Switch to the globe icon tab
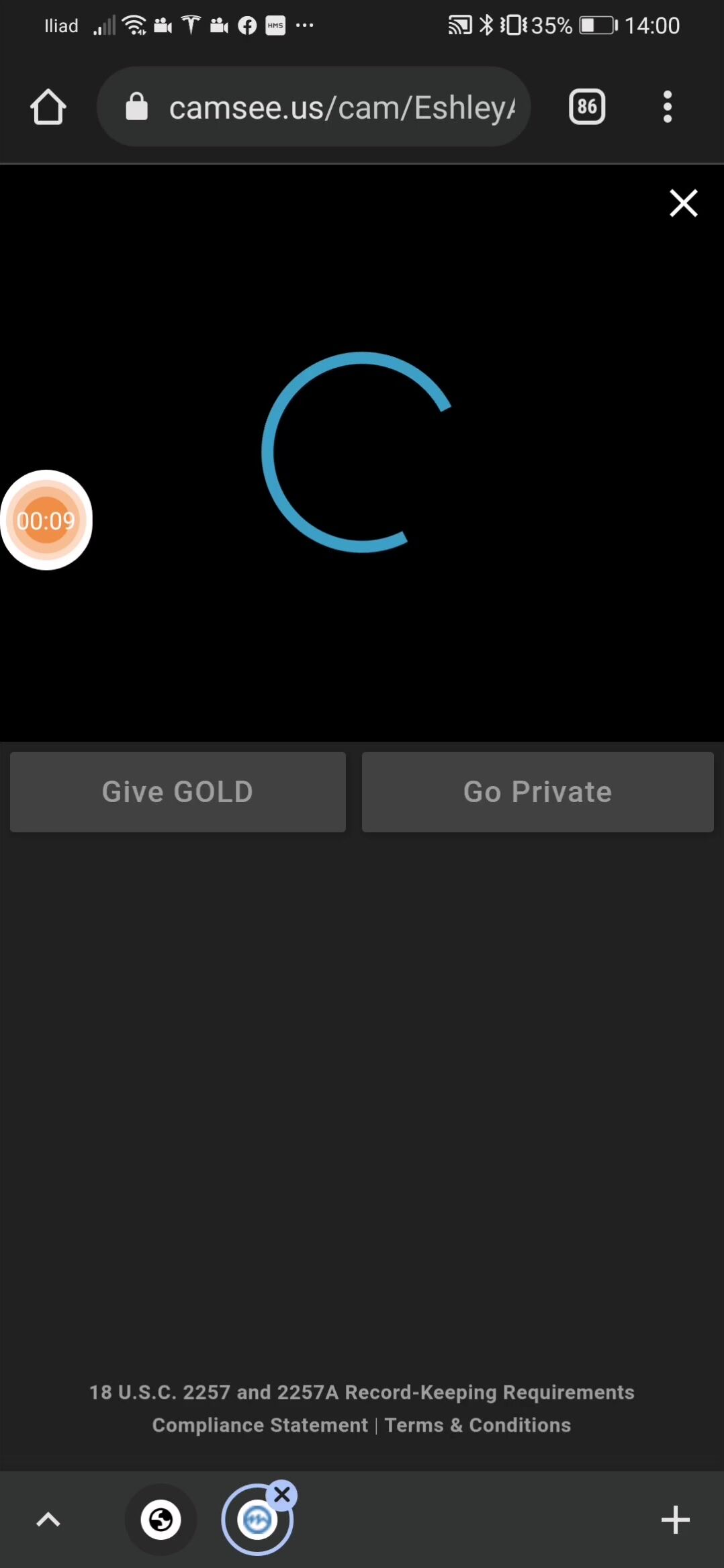 [161, 1520]
